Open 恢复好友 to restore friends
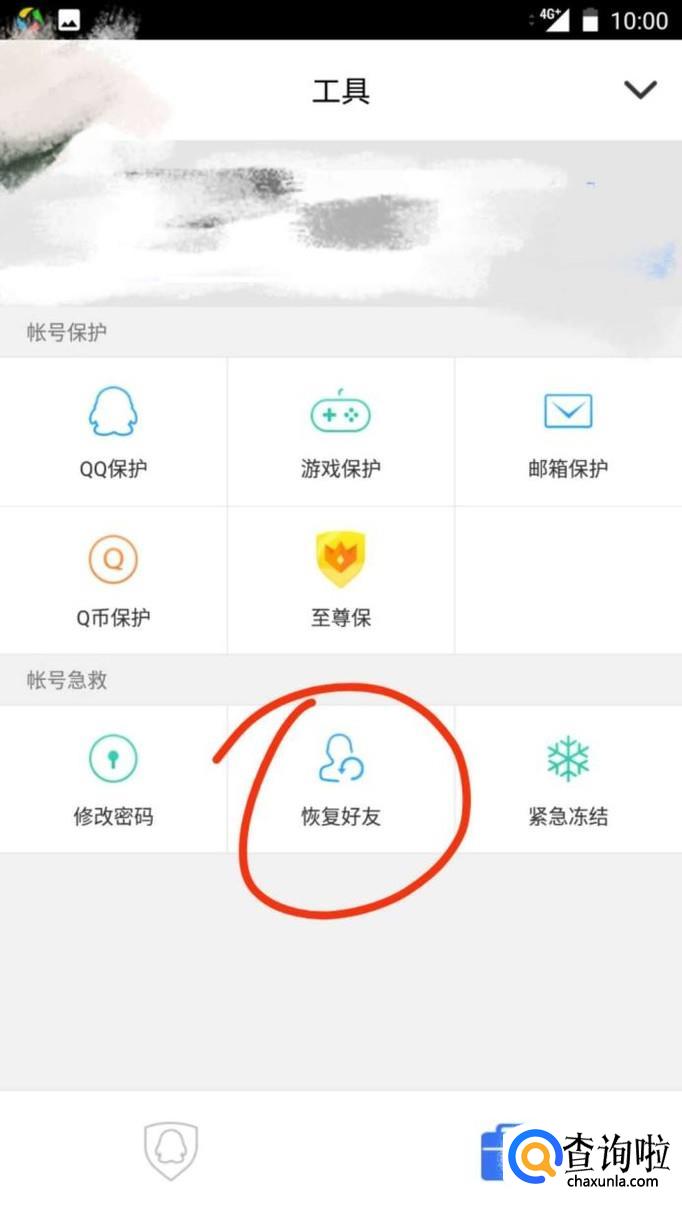Image resolution: width=682 pixels, height=1212 pixels. pos(340,780)
